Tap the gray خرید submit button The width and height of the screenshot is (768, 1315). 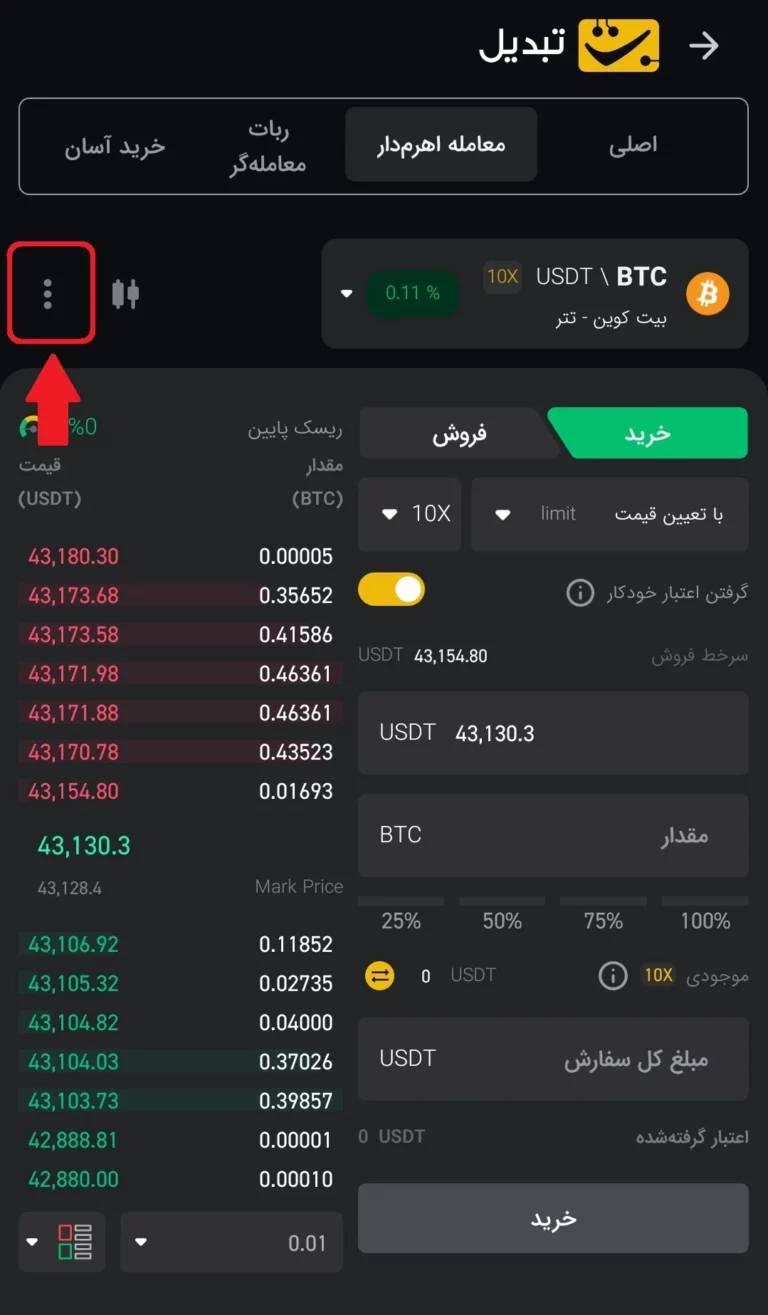[x=553, y=1218]
